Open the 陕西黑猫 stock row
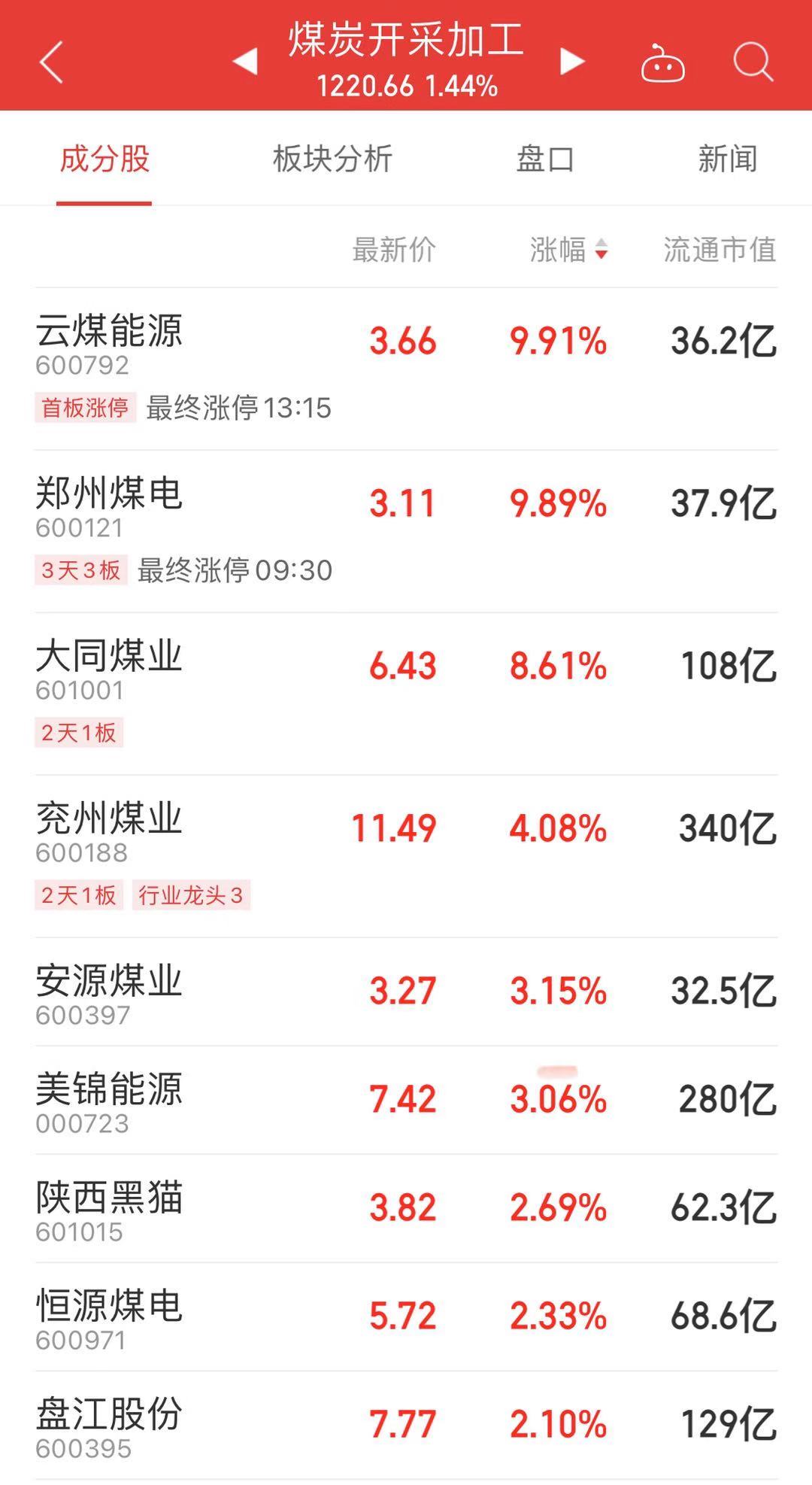The height and width of the screenshot is (1485, 812). coord(406,1208)
